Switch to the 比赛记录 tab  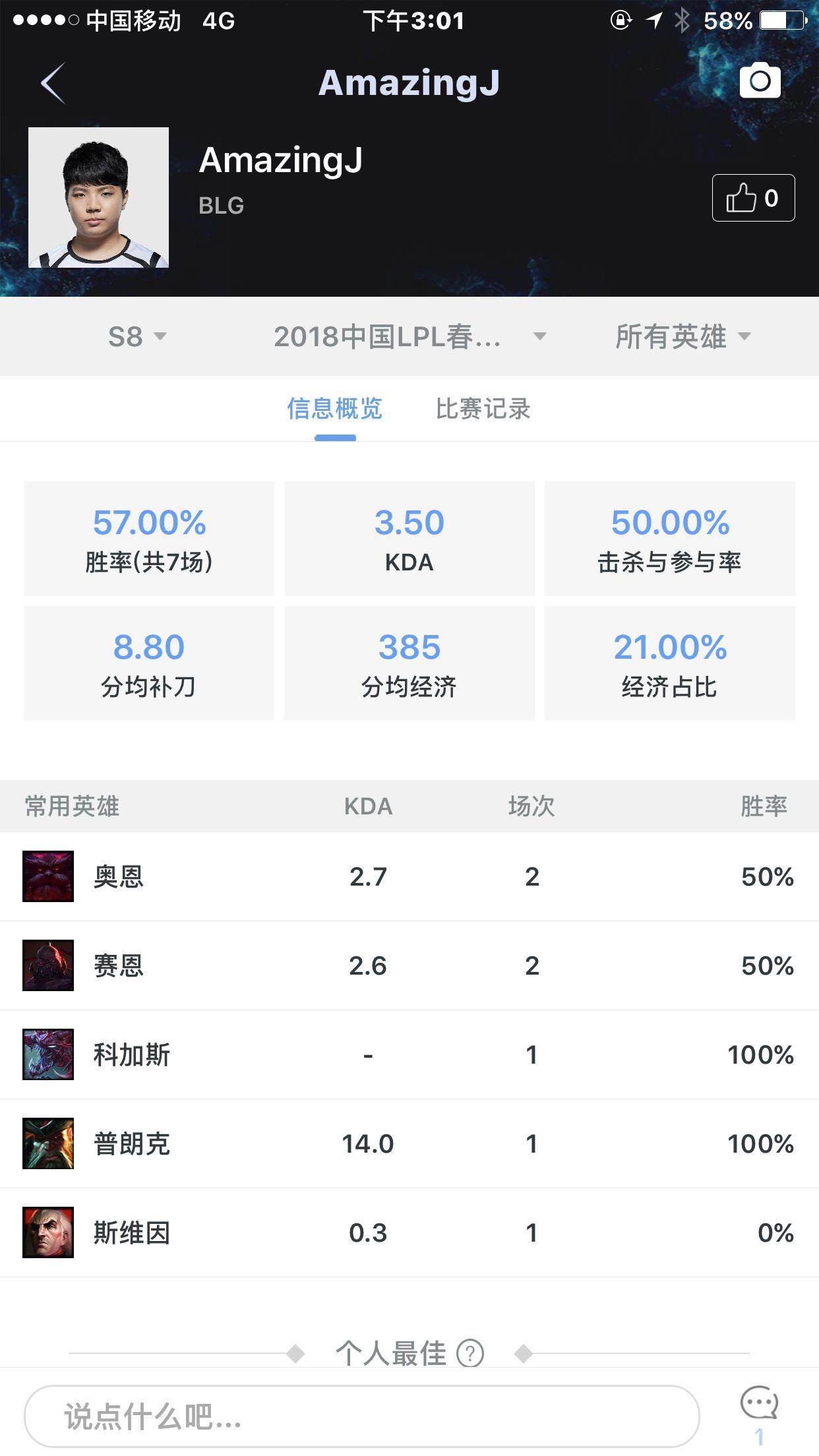click(x=483, y=409)
